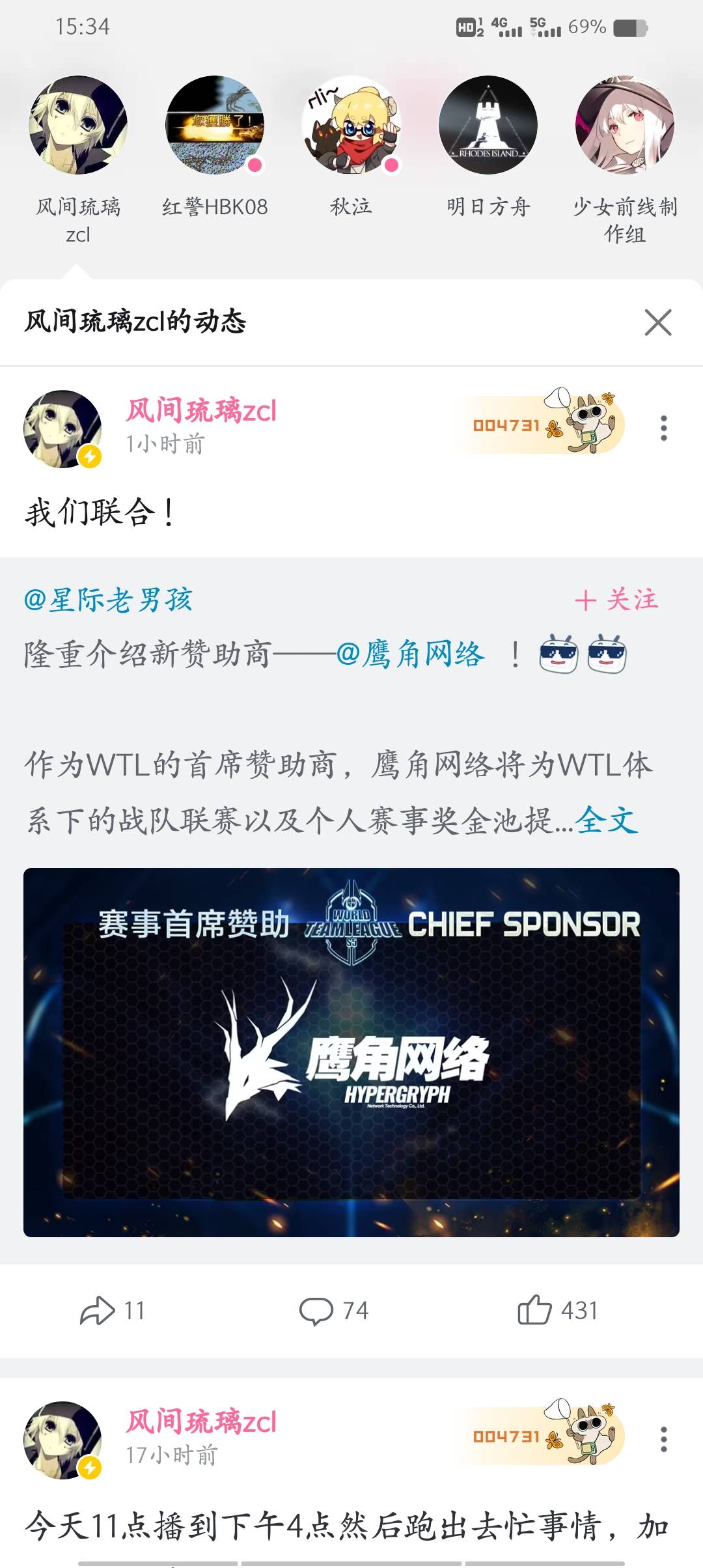
Task: Open the @鹰角网络 mention
Action: (x=411, y=654)
